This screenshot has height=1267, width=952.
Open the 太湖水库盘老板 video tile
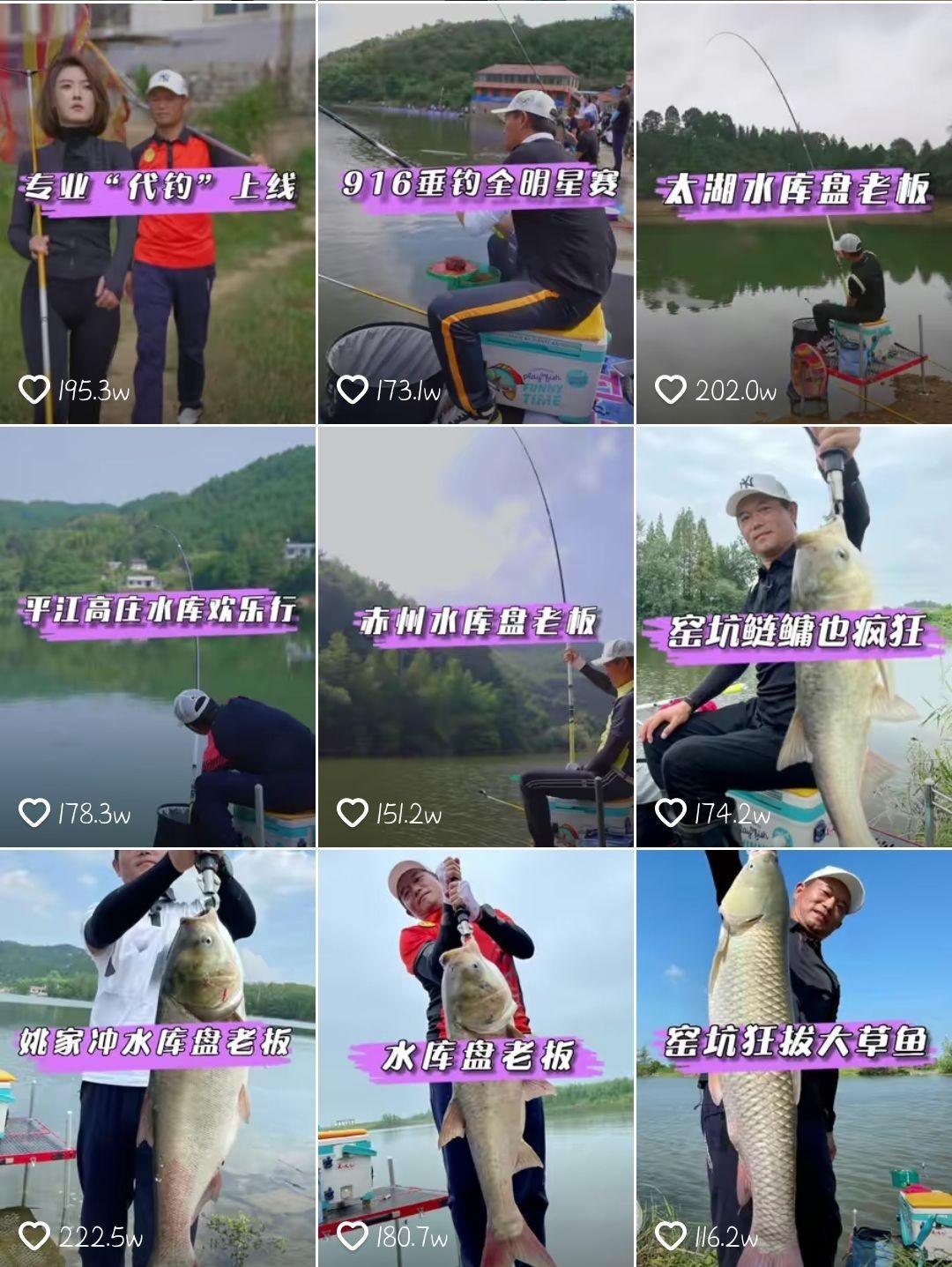coord(793,213)
